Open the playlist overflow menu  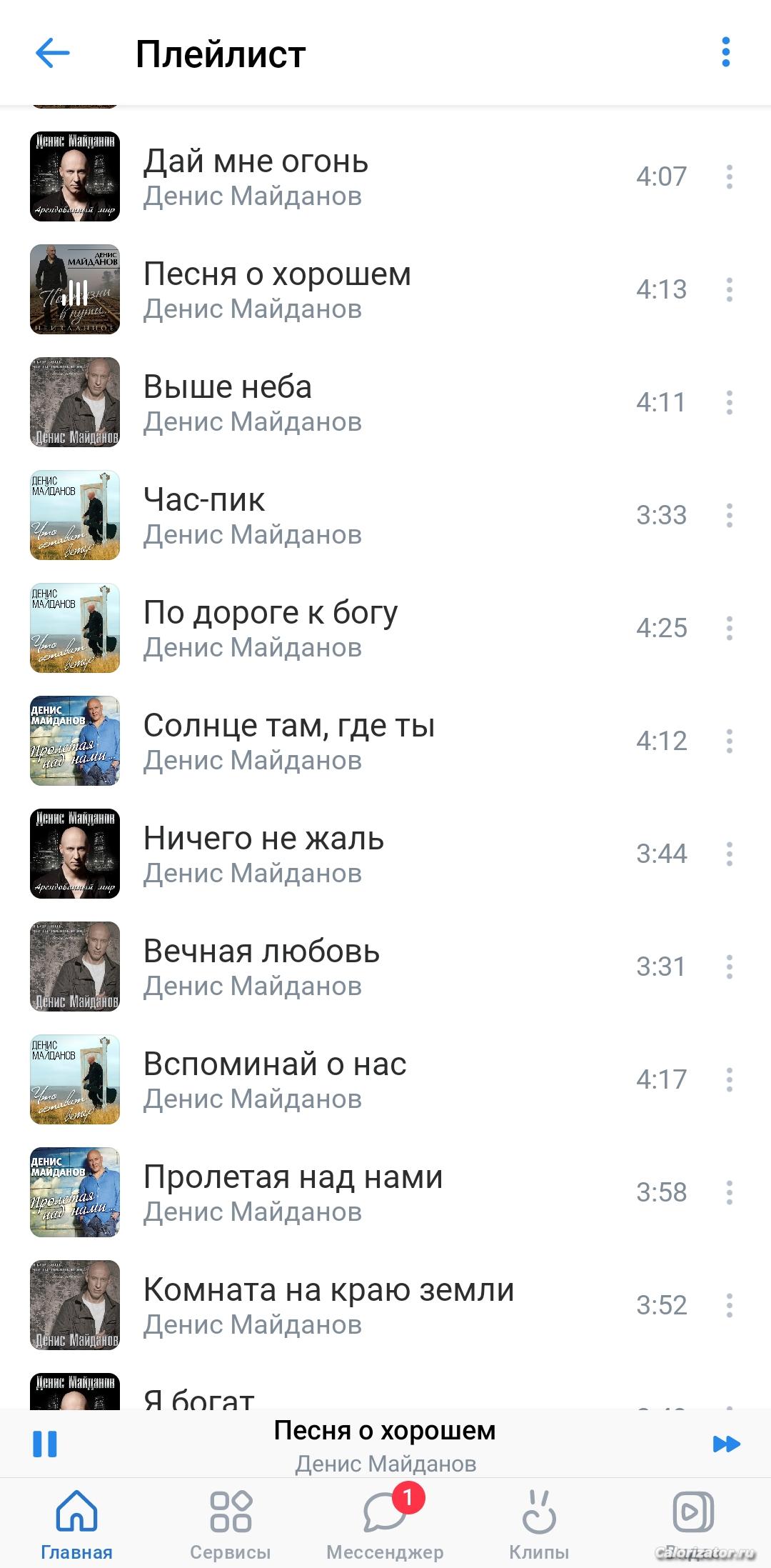725,53
